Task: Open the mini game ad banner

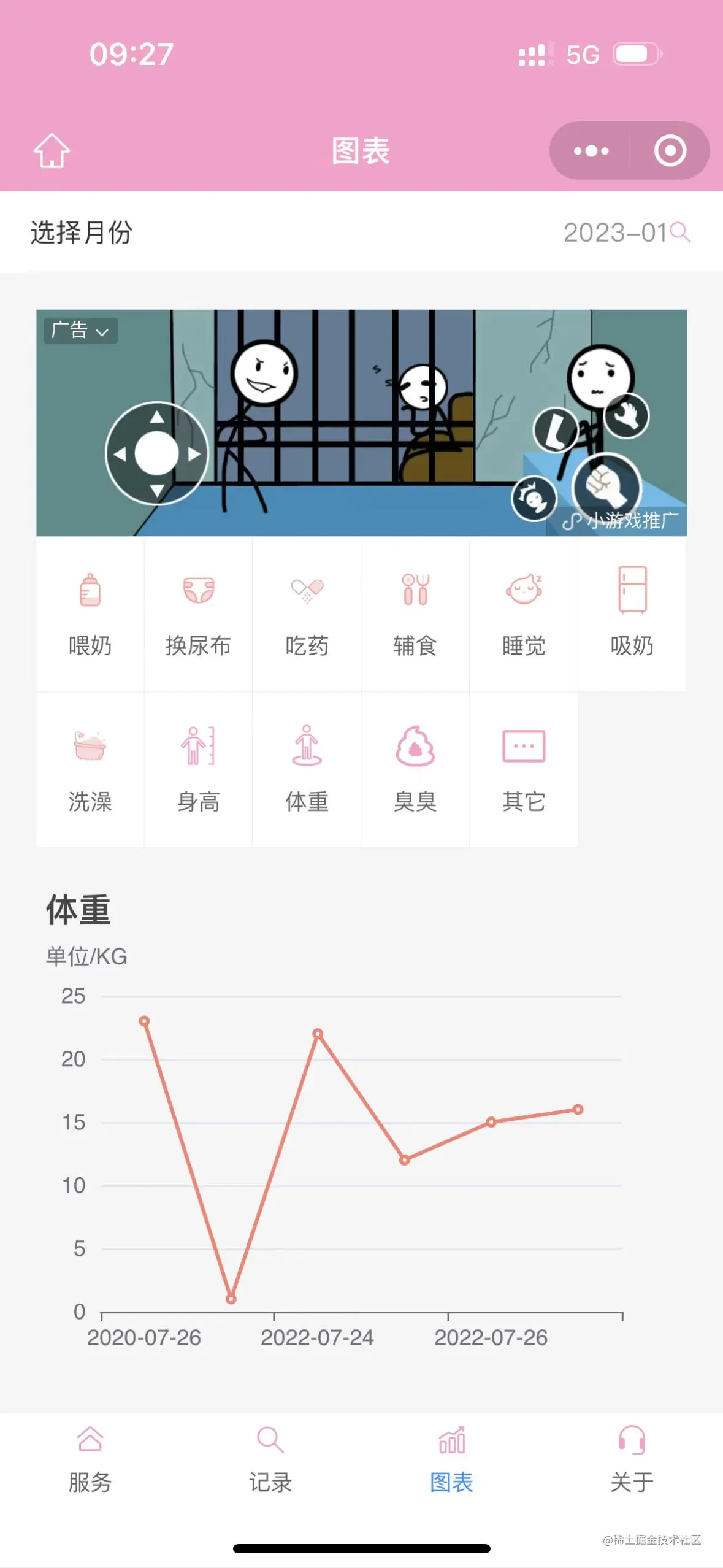Action: click(x=361, y=423)
